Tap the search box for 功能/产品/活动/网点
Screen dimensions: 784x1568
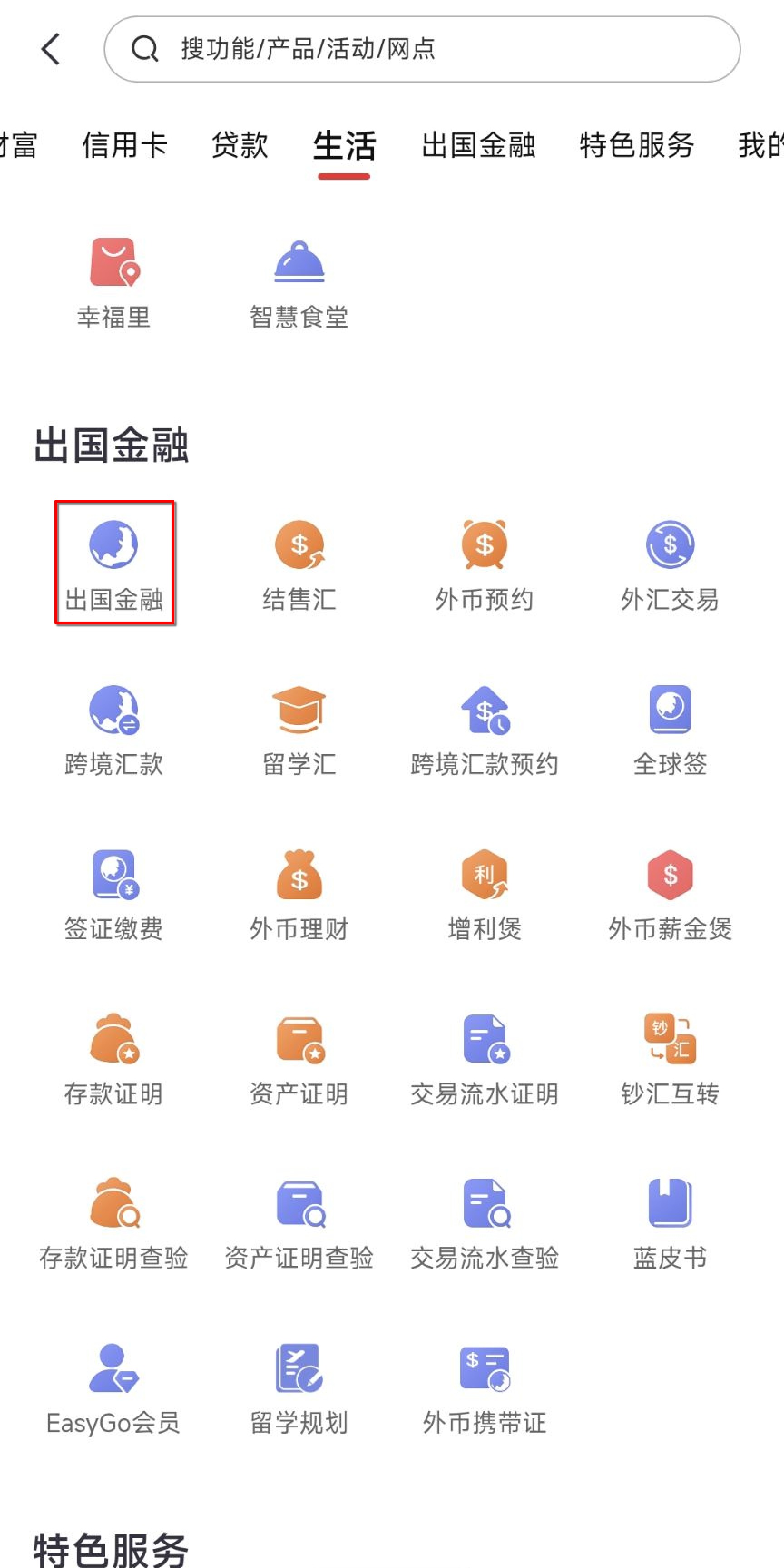422,49
